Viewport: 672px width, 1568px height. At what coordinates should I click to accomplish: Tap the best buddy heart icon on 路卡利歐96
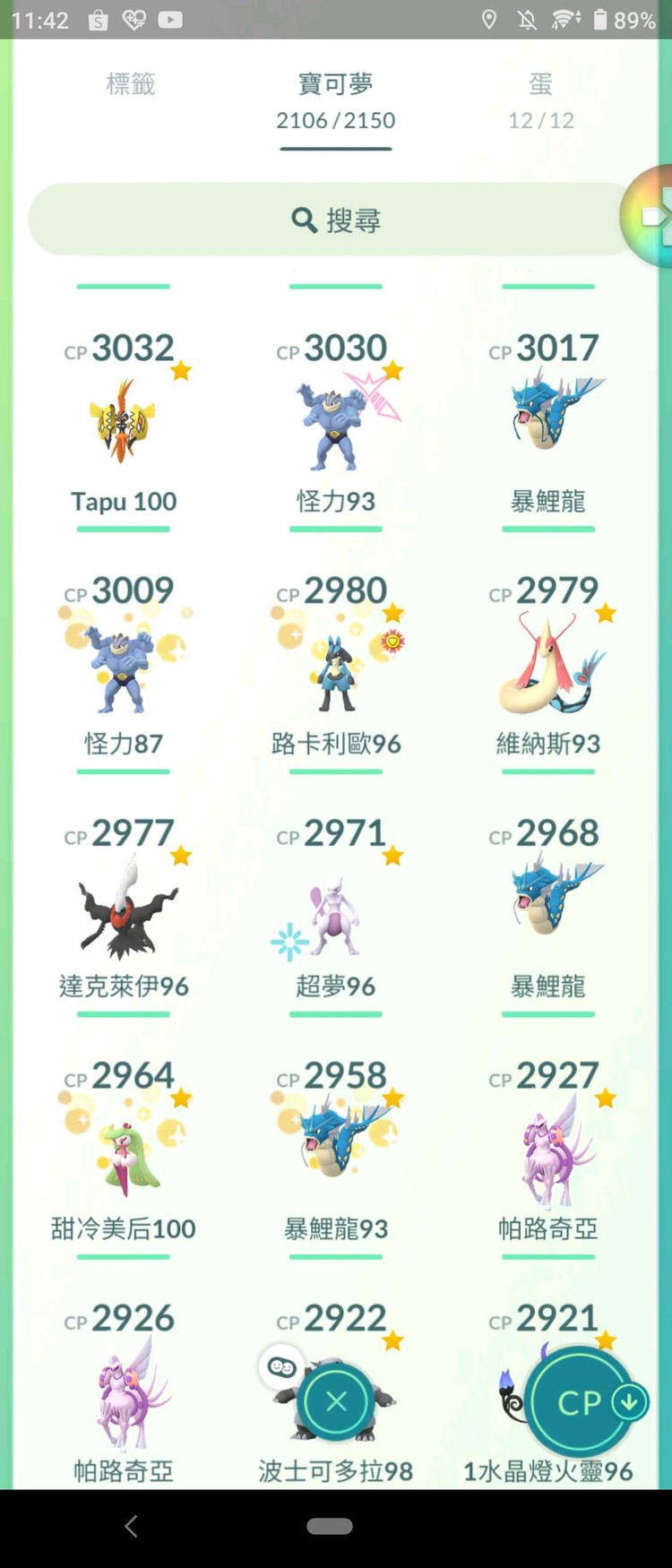point(392,641)
